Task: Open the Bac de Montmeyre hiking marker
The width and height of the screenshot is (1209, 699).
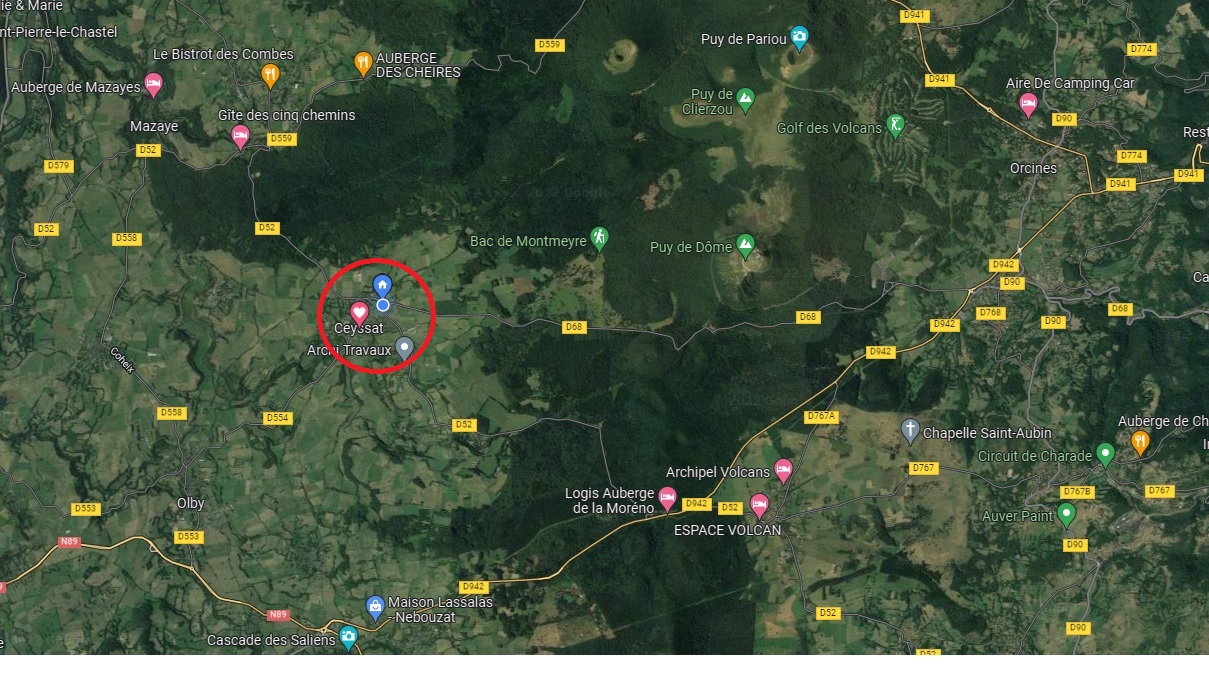Action: coord(599,237)
